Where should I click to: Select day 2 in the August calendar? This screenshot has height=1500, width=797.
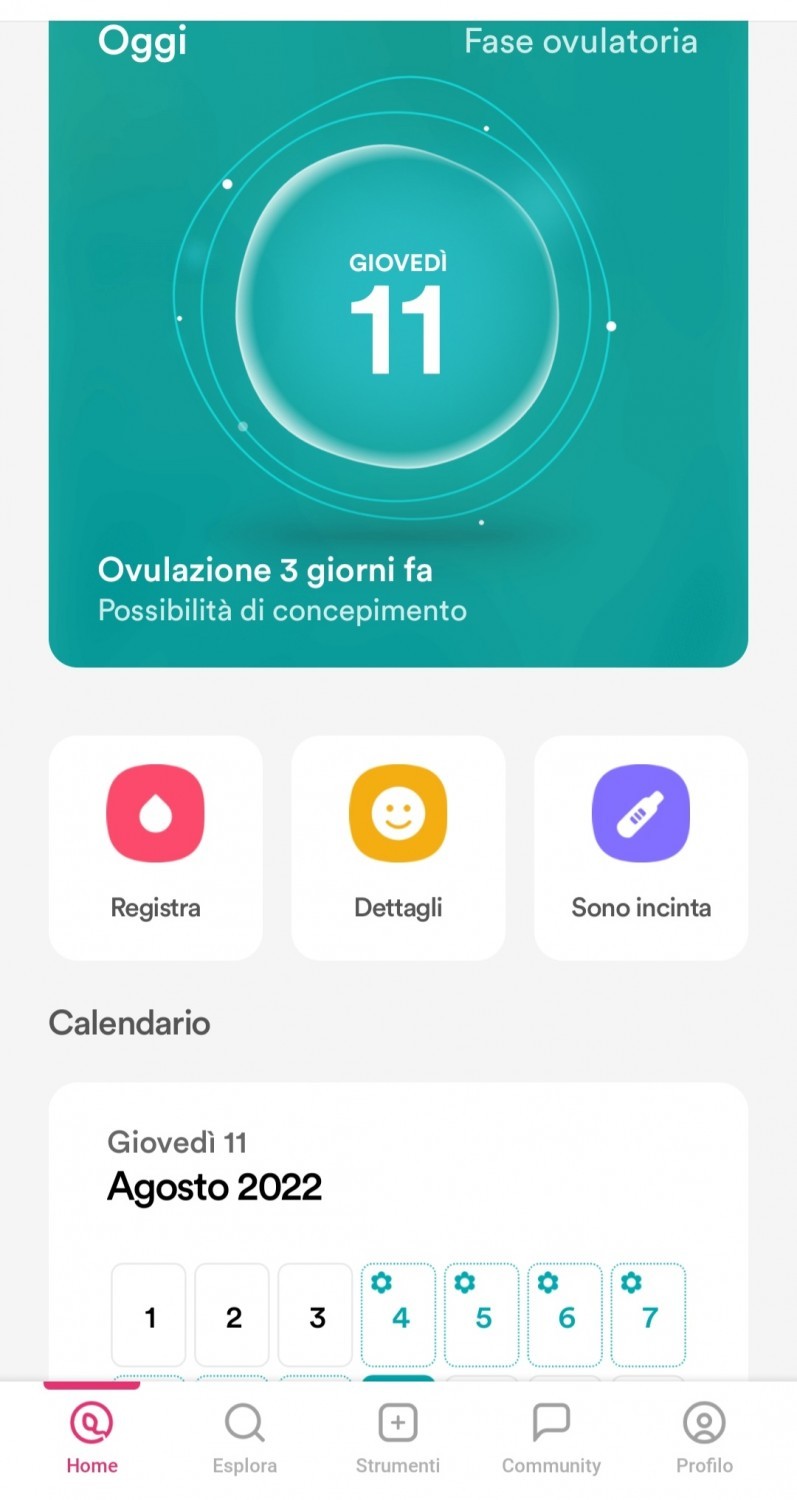point(232,1315)
